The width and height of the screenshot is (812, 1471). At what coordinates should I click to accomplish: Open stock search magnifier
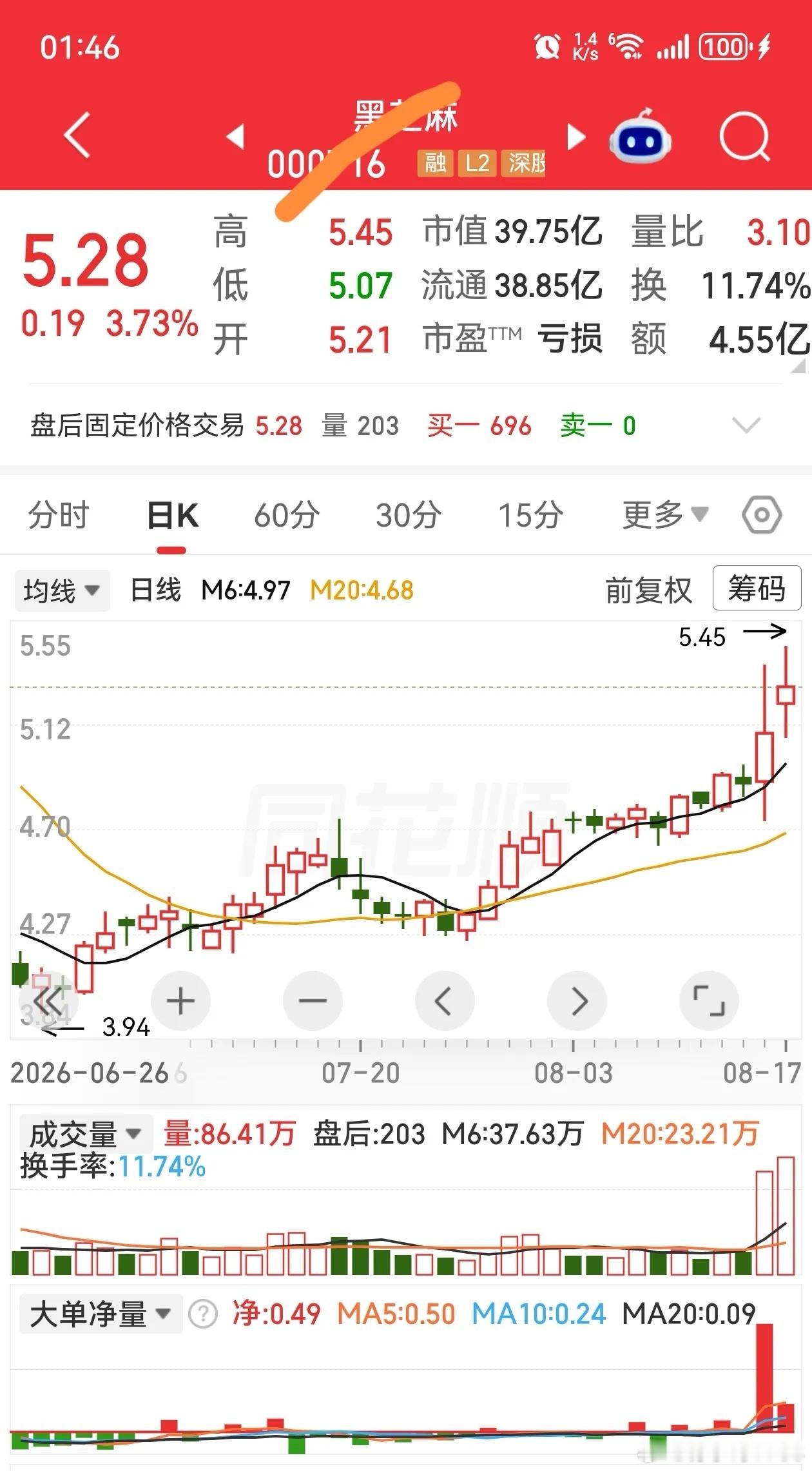click(745, 136)
